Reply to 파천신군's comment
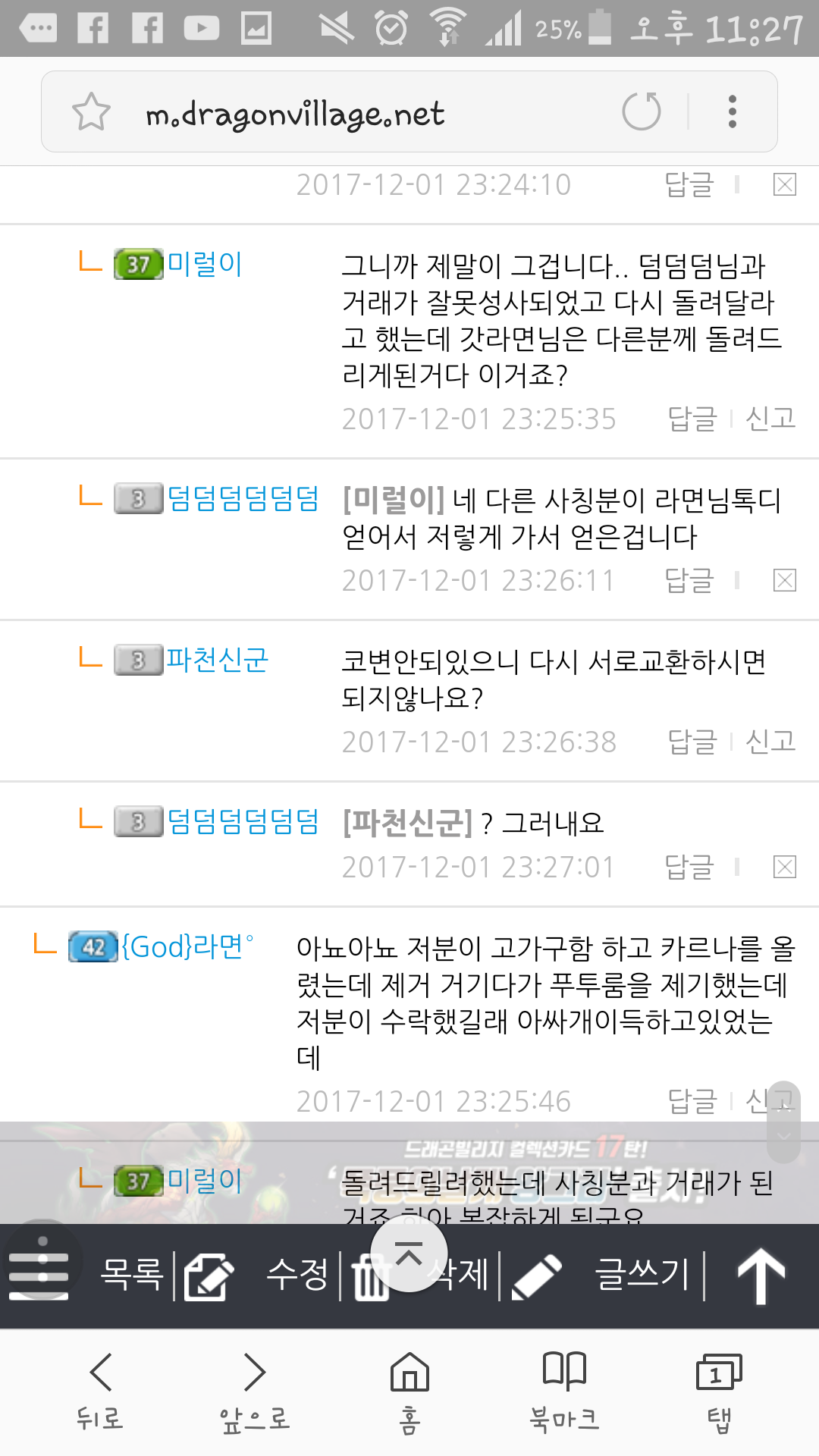The image size is (819, 1456). pyautogui.click(x=692, y=742)
